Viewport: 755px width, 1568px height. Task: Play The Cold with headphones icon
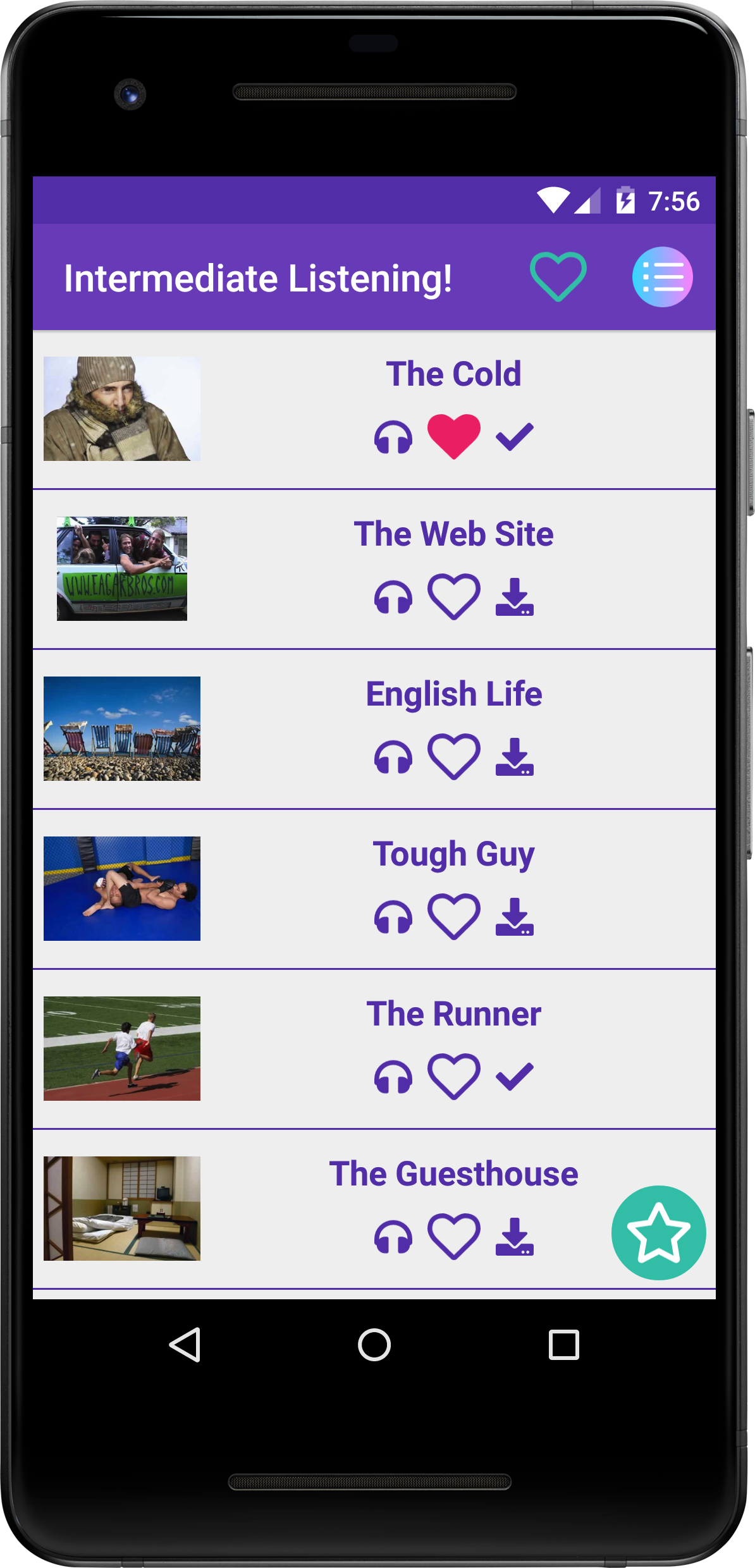click(x=393, y=438)
